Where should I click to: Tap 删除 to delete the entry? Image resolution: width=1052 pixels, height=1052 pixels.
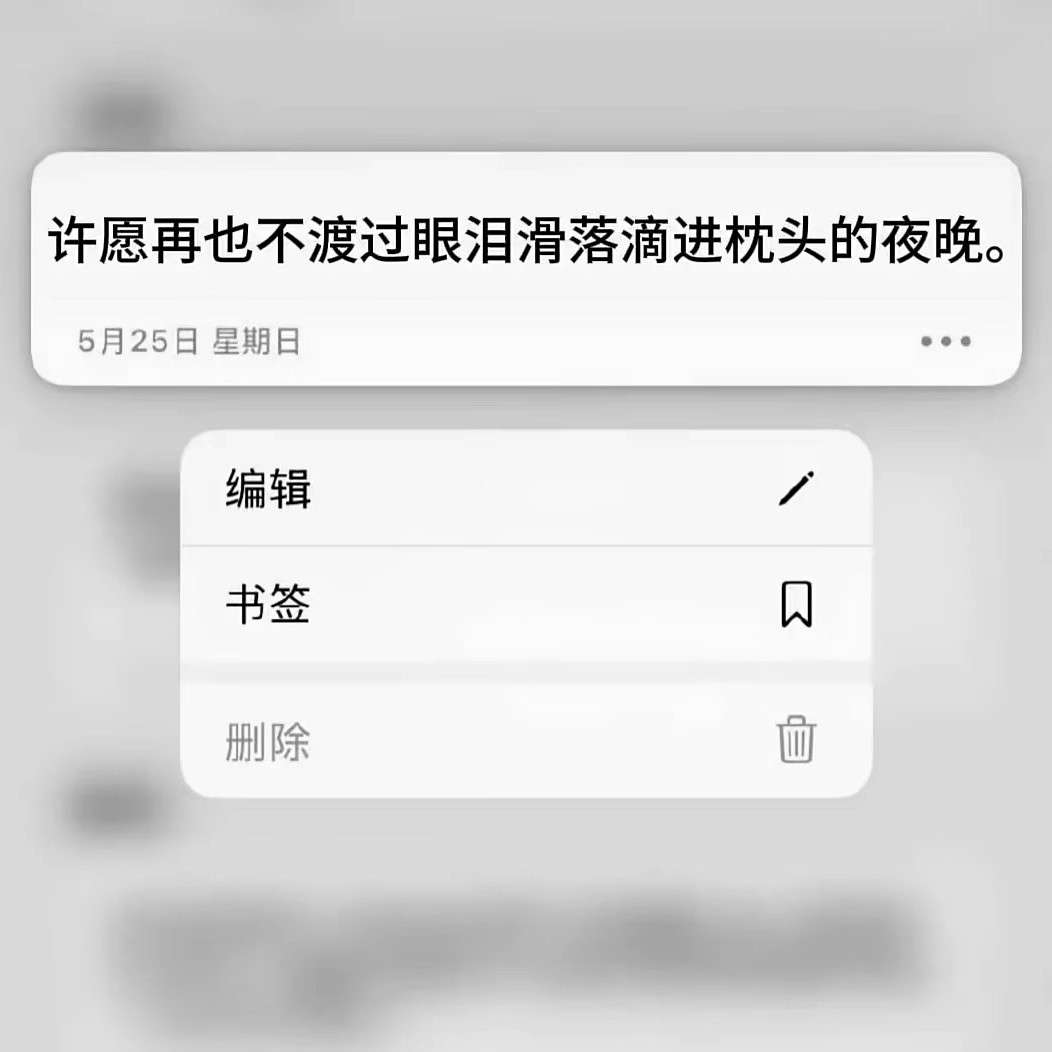[525, 742]
